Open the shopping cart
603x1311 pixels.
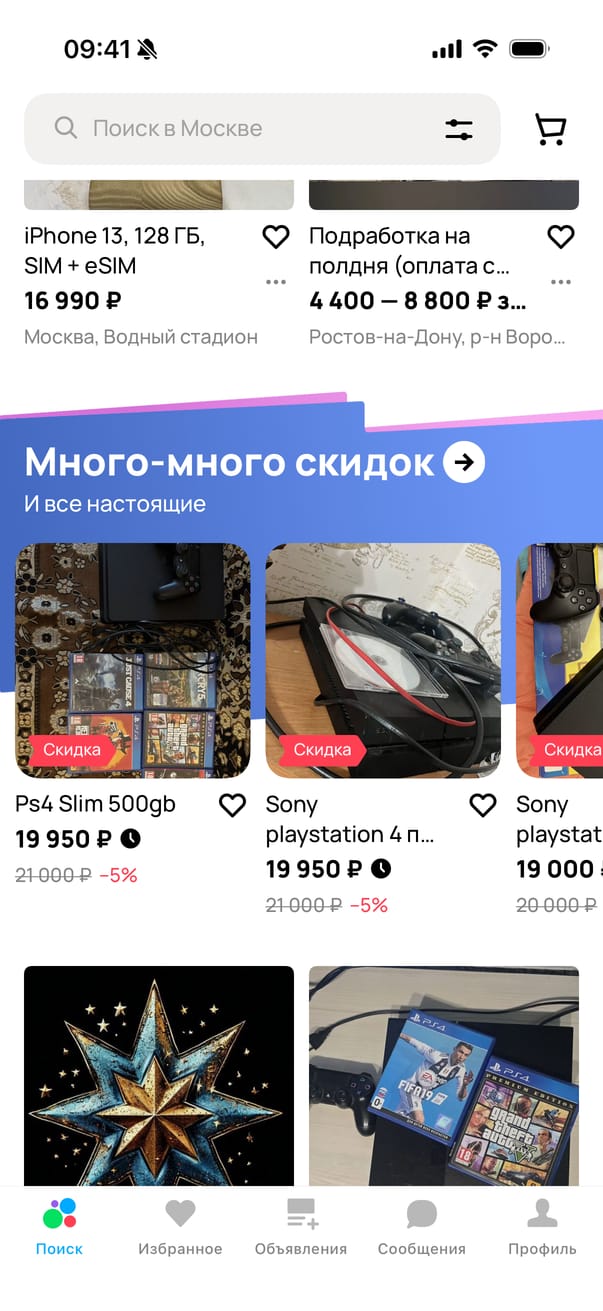tap(550, 129)
